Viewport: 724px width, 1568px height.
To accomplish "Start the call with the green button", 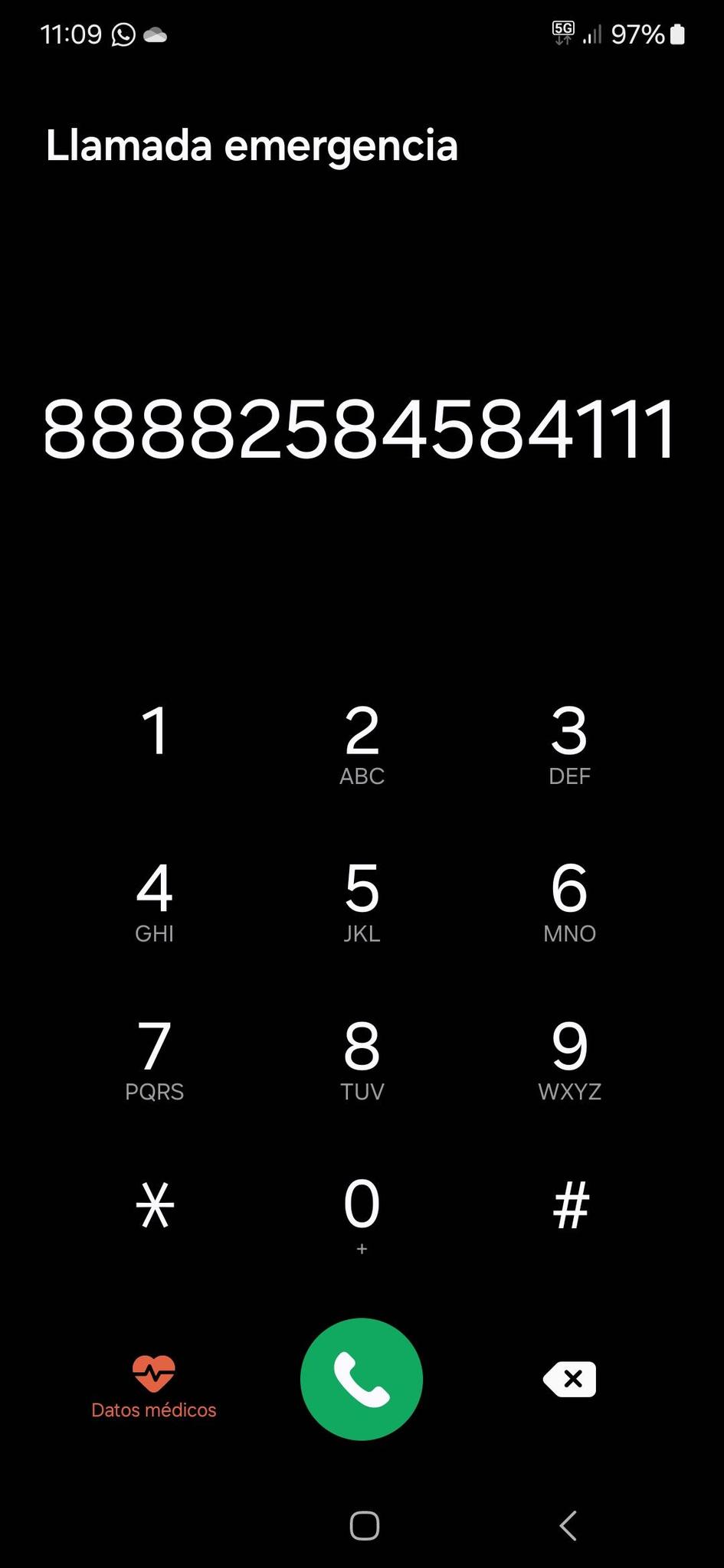I will [362, 1379].
